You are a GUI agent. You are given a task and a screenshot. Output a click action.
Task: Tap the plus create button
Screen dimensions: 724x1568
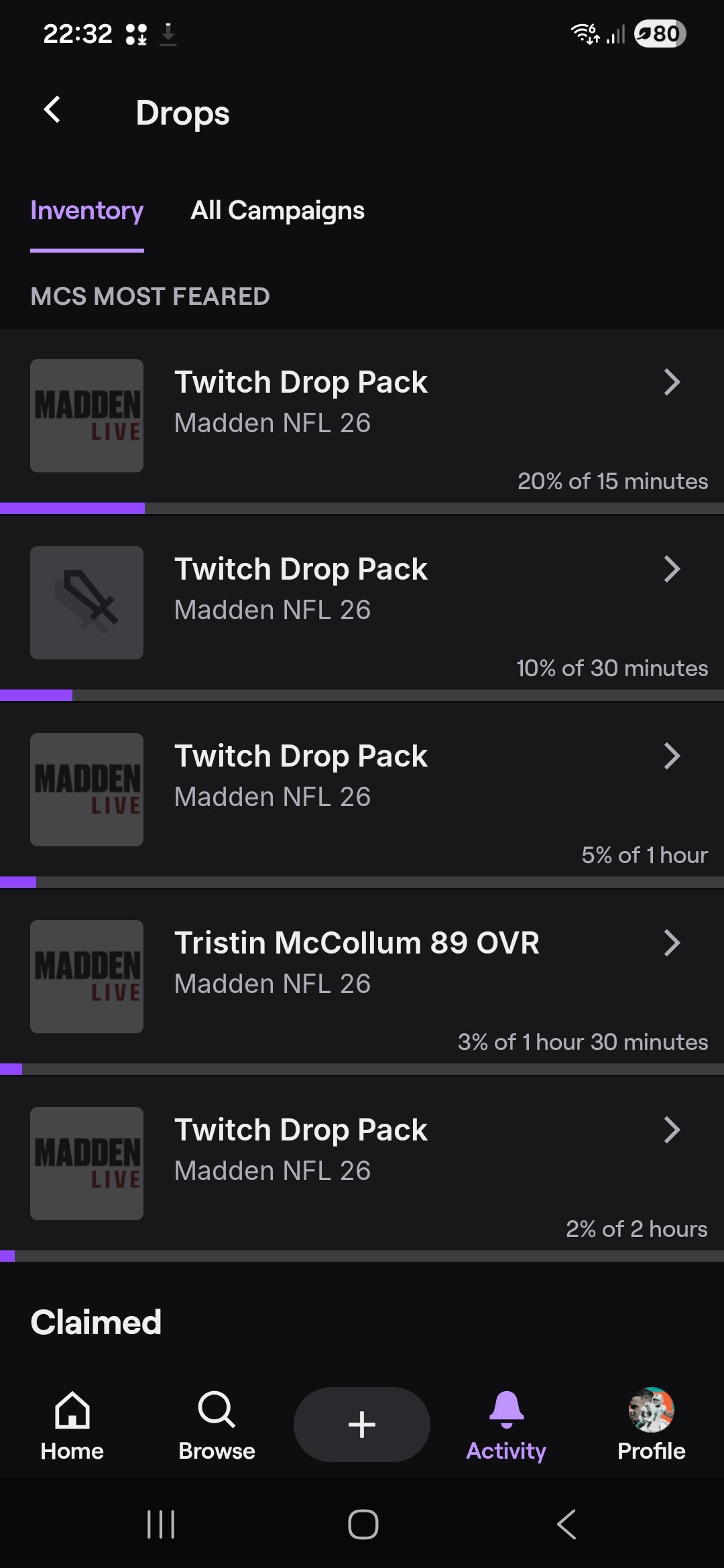point(362,1425)
